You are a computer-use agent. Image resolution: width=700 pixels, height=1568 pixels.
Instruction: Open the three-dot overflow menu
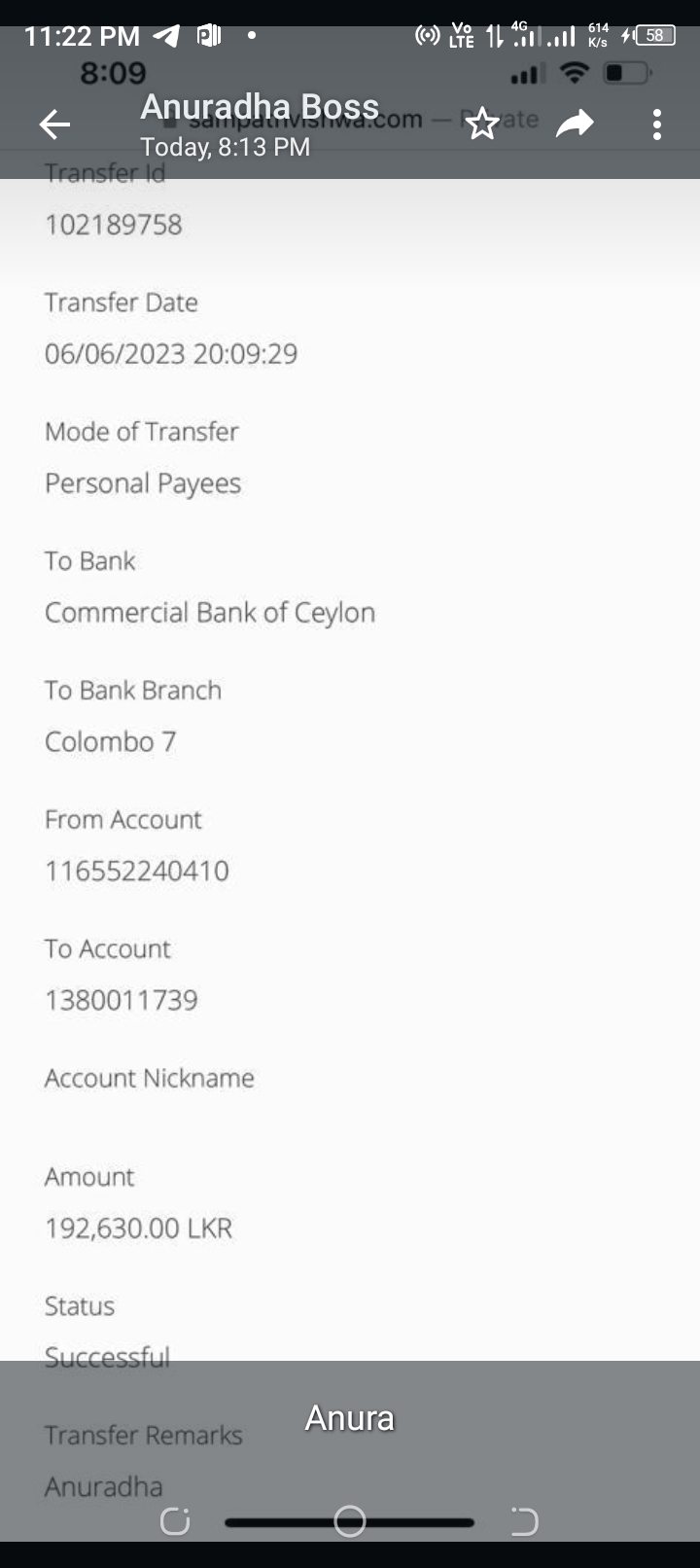[657, 125]
